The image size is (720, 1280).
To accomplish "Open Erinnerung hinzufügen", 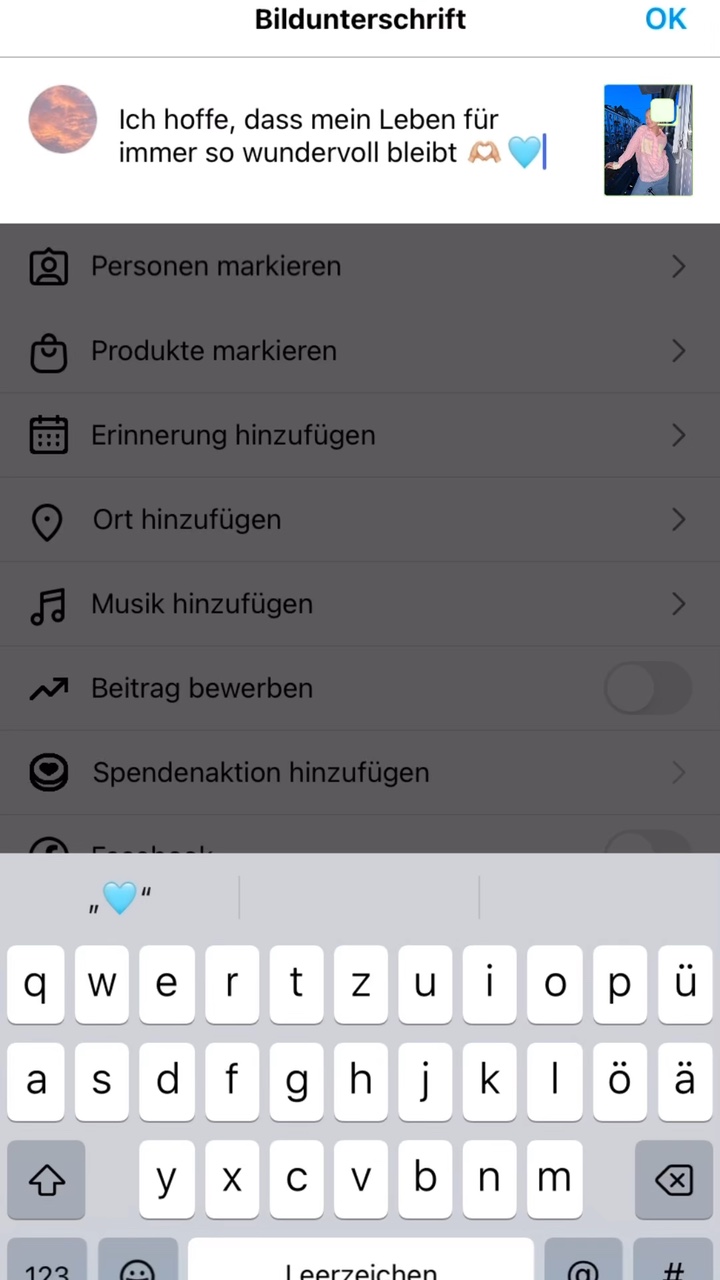I will pyautogui.click(x=360, y=435).
